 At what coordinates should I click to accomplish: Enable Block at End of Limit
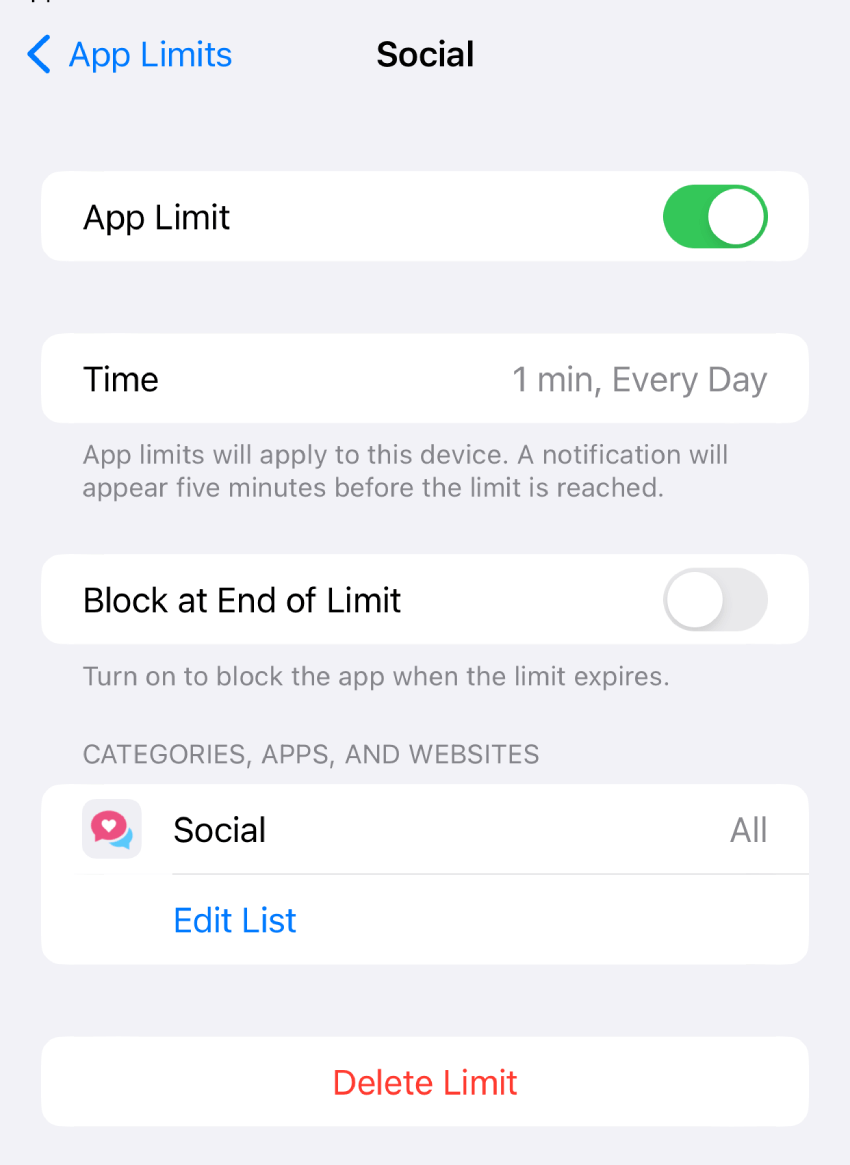pyautogui.click(x=714, y=599)
